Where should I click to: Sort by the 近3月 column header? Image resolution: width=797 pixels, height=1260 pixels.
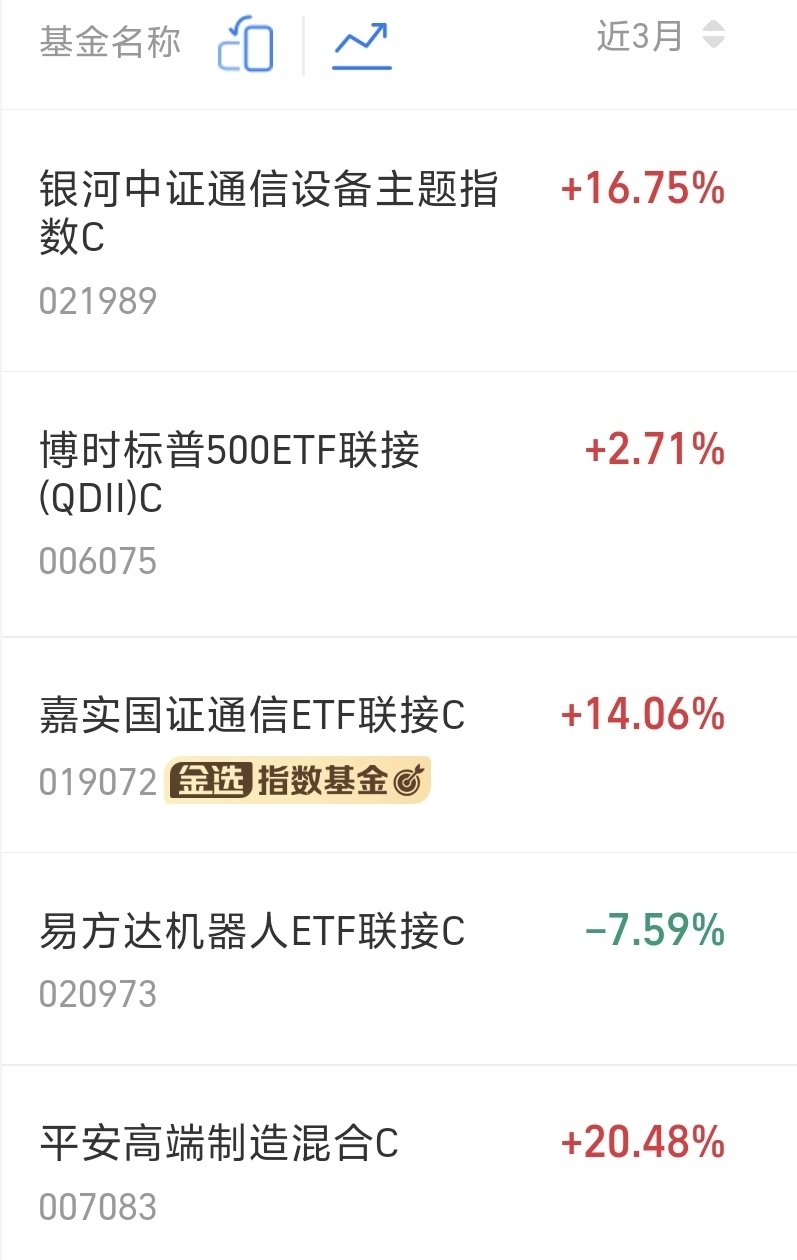[x=660, y=37]
